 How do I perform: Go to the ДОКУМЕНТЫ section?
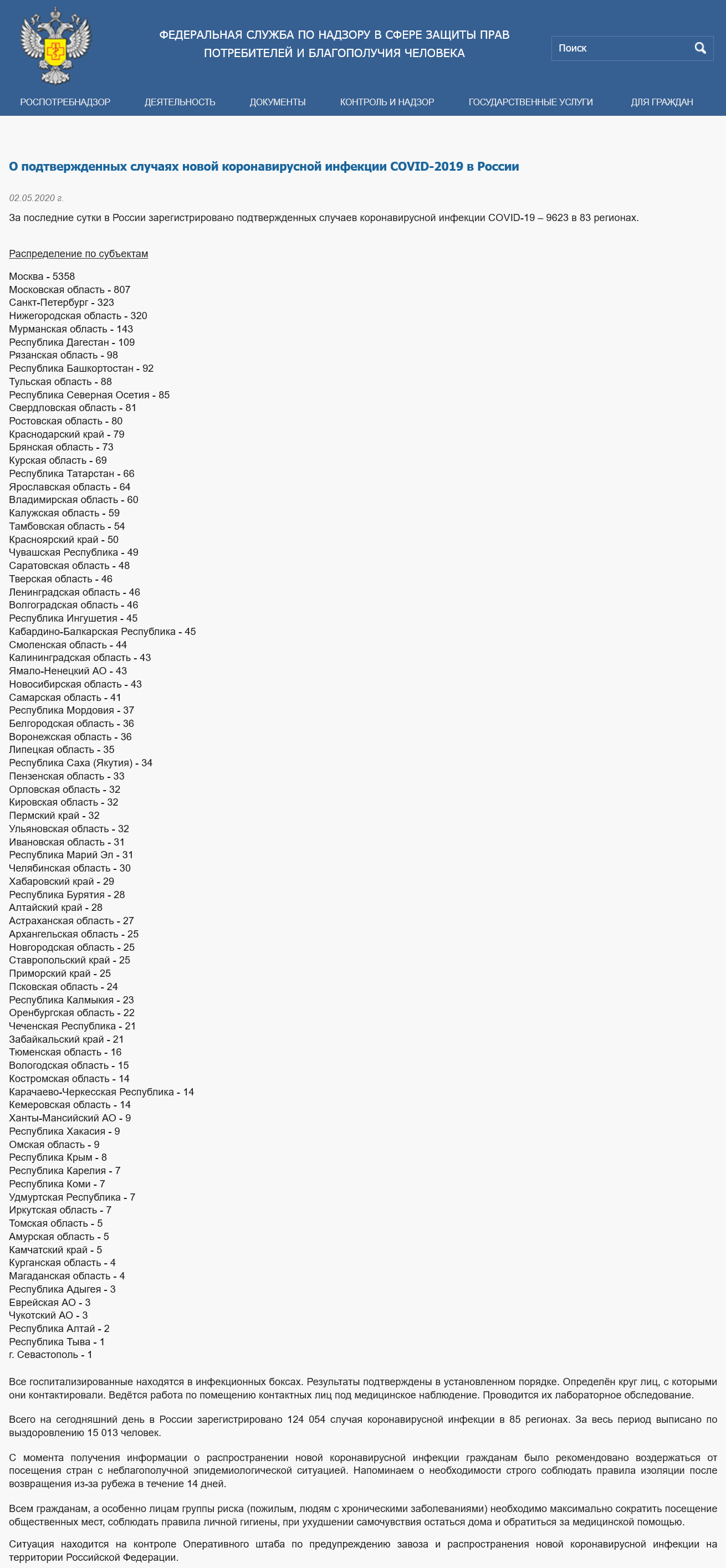(x=278, y=103)
